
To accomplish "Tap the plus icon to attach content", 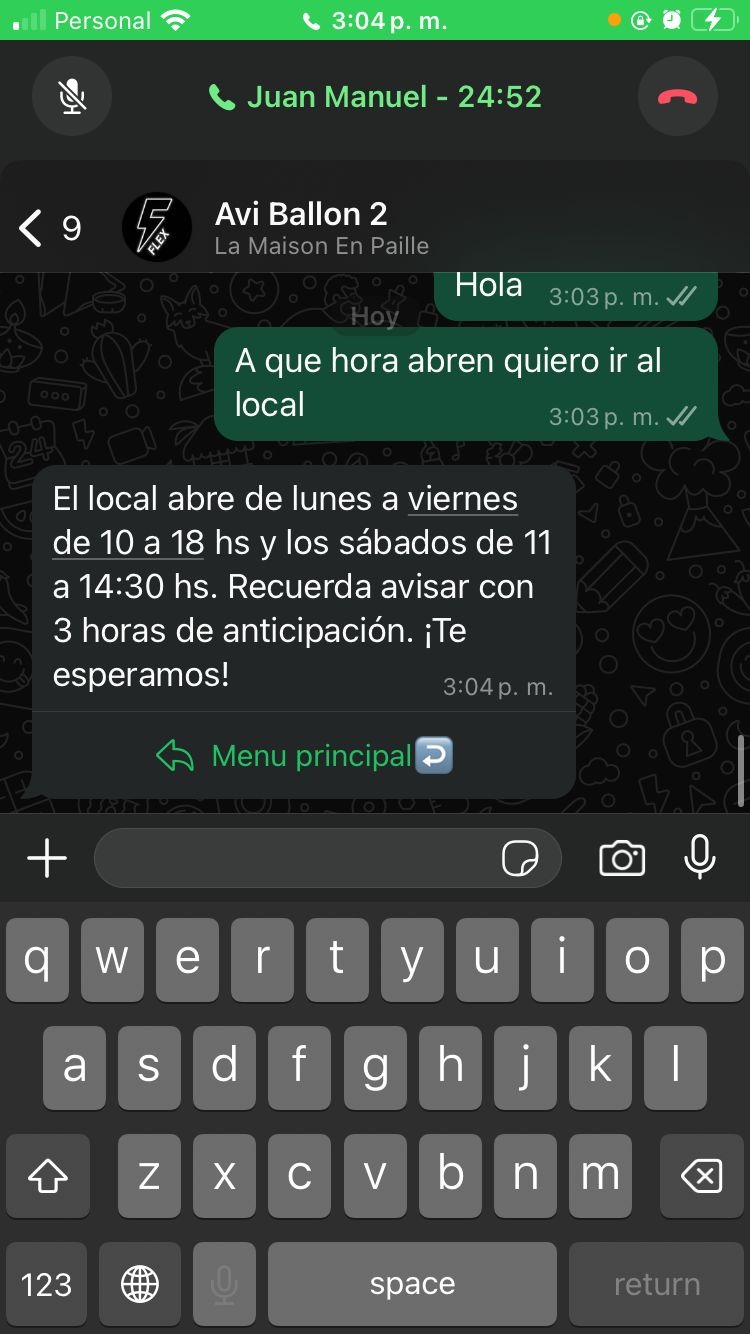I will tap(46, 858).
